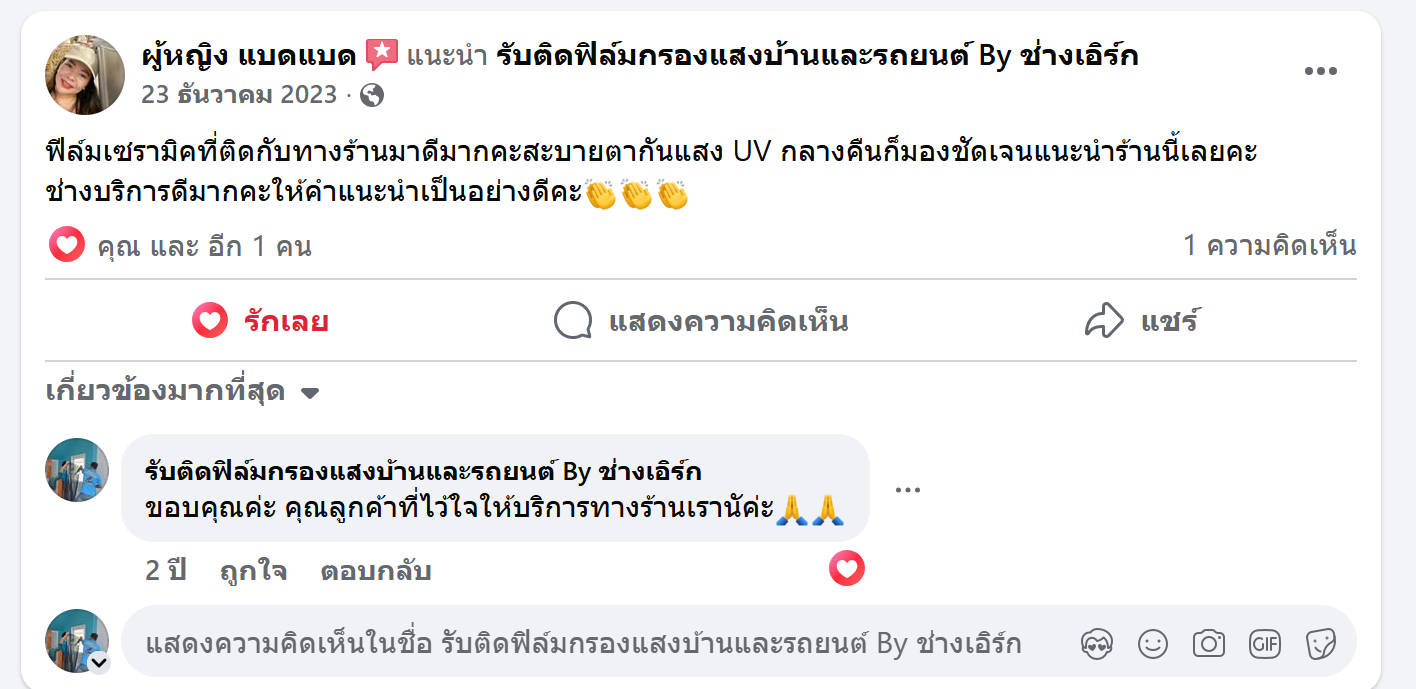Open the 1 ความคิดเห็น comment count
The height and width of the screenshot is (689, 1416).
pyautogui.click(x=1269, y=245)
